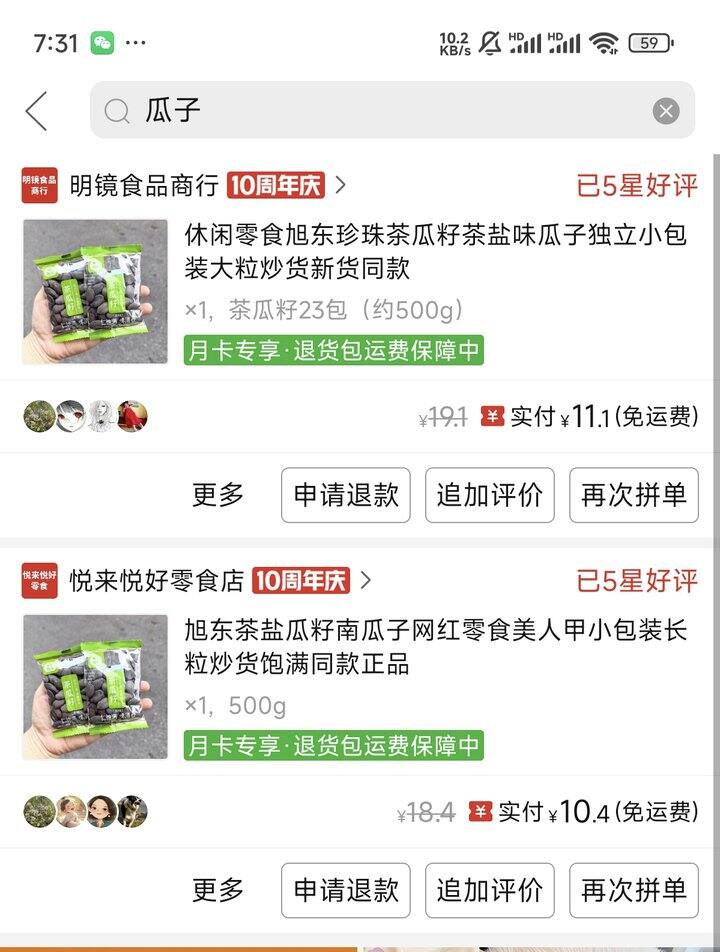Tap 追加评价 for the 明镜食品商行 order

point(490,494)
